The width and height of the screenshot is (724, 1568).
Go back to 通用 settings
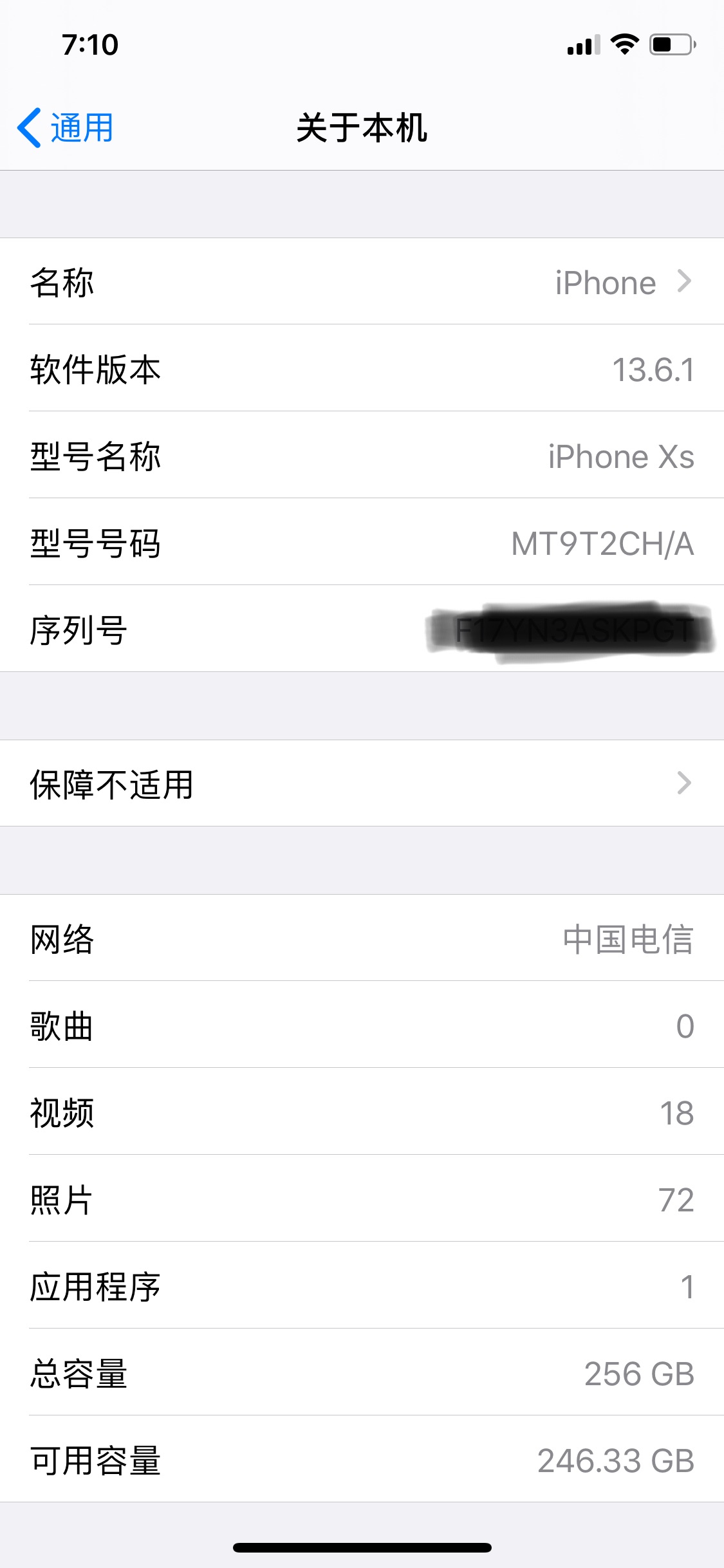66,127
